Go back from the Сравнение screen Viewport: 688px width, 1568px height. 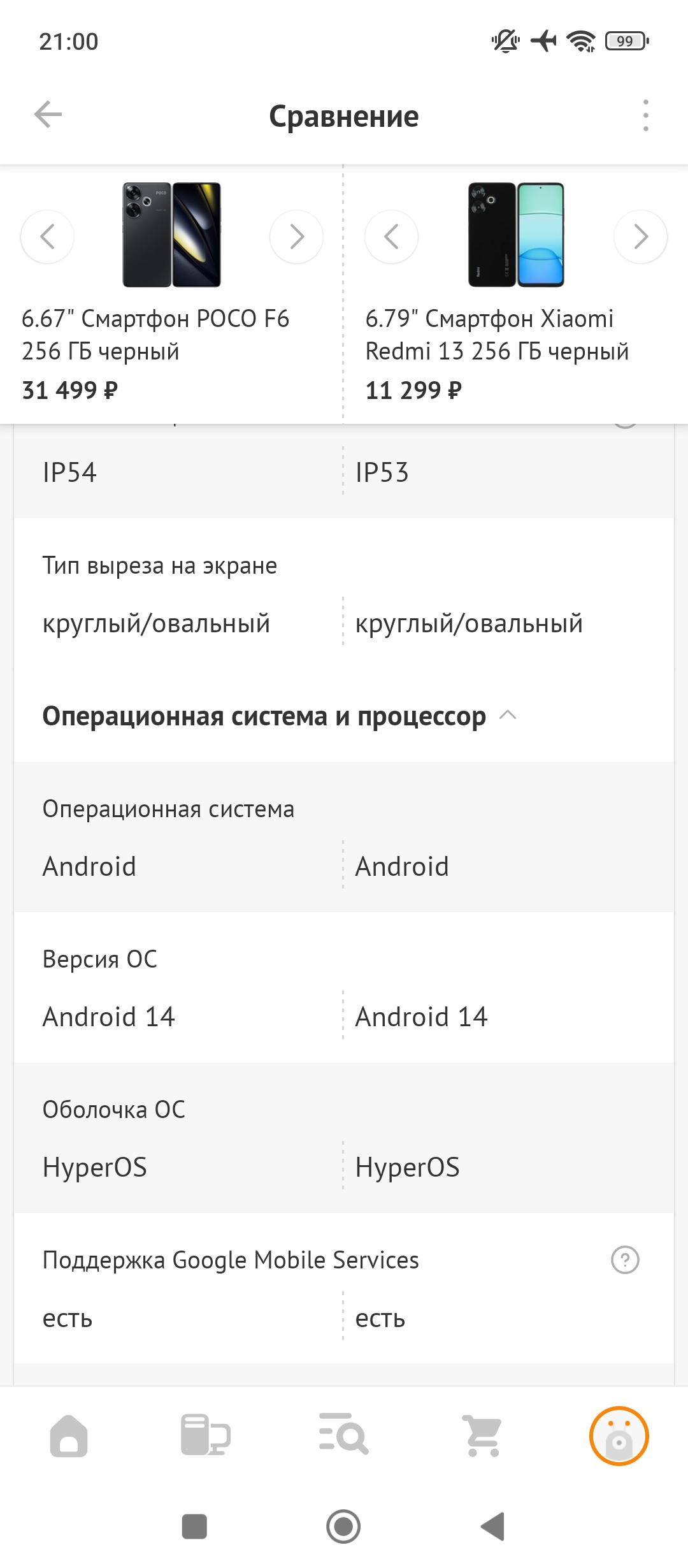(48, 115)
